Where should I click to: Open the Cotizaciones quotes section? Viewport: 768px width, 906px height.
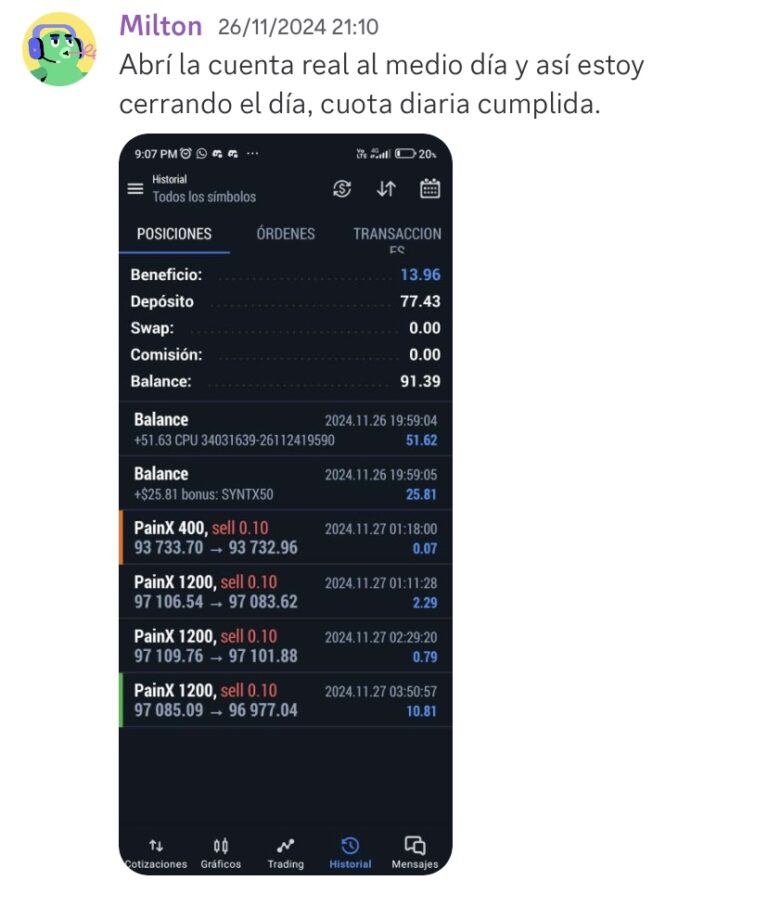(155, 850)
